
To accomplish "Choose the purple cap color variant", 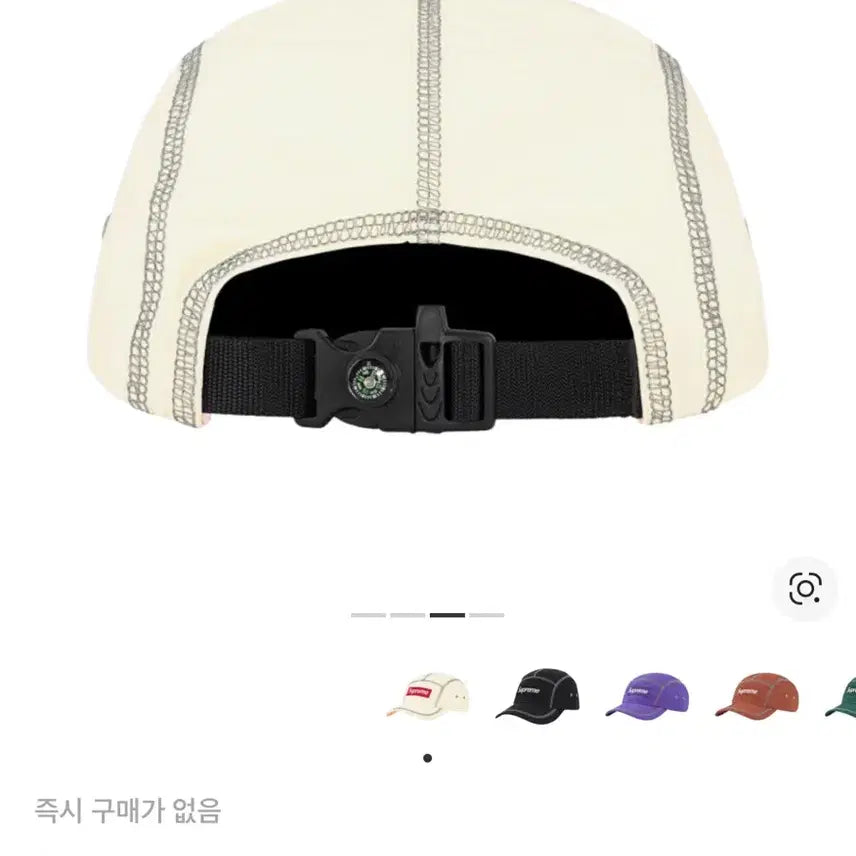I will [x=647, y=696].
